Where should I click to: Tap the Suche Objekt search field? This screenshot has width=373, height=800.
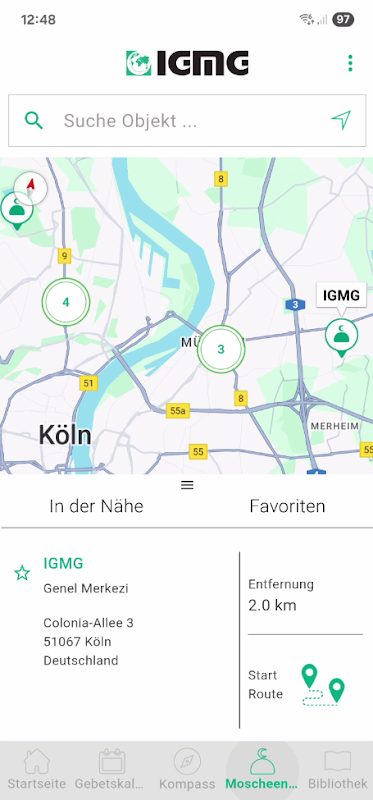tap(187, 121)
